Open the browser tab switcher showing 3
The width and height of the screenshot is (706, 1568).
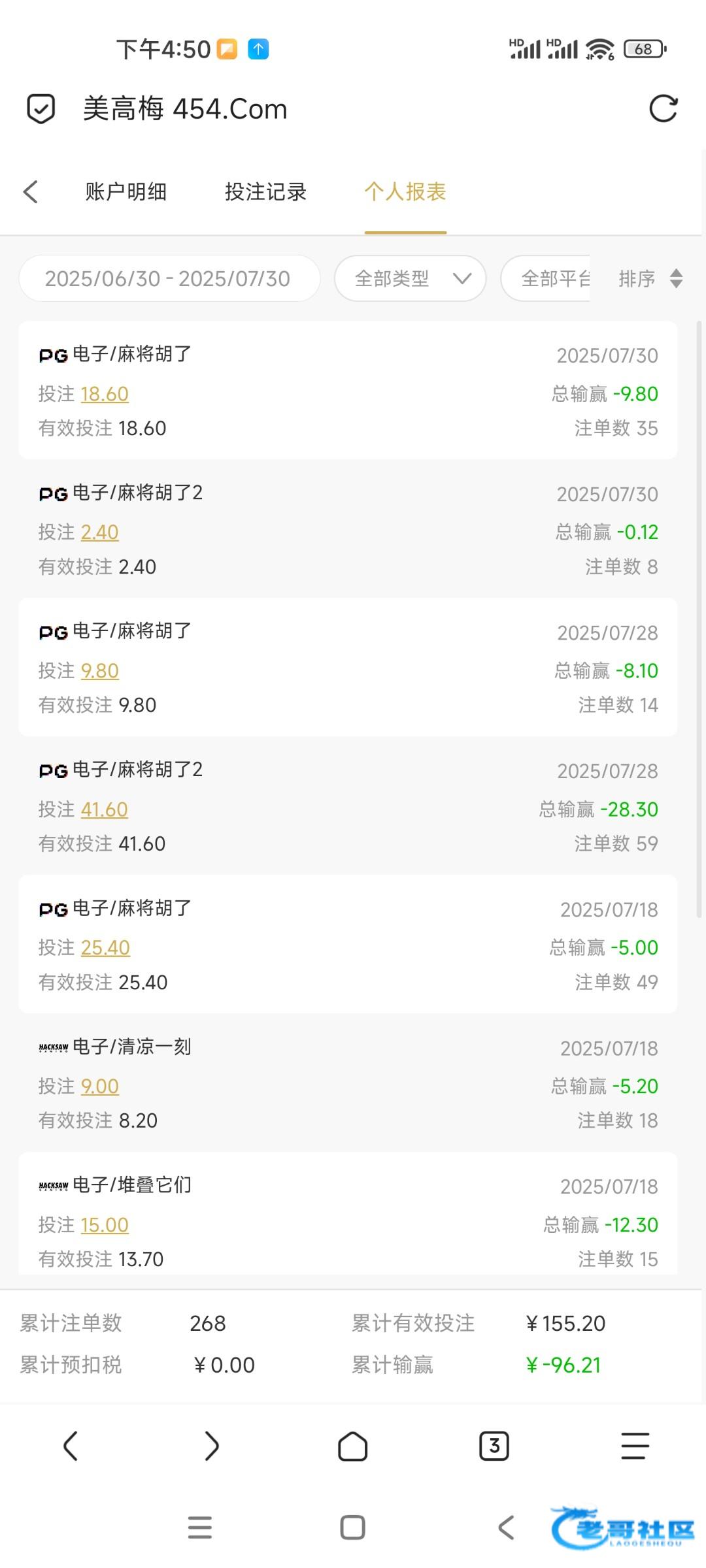[x=494, y=1446]
